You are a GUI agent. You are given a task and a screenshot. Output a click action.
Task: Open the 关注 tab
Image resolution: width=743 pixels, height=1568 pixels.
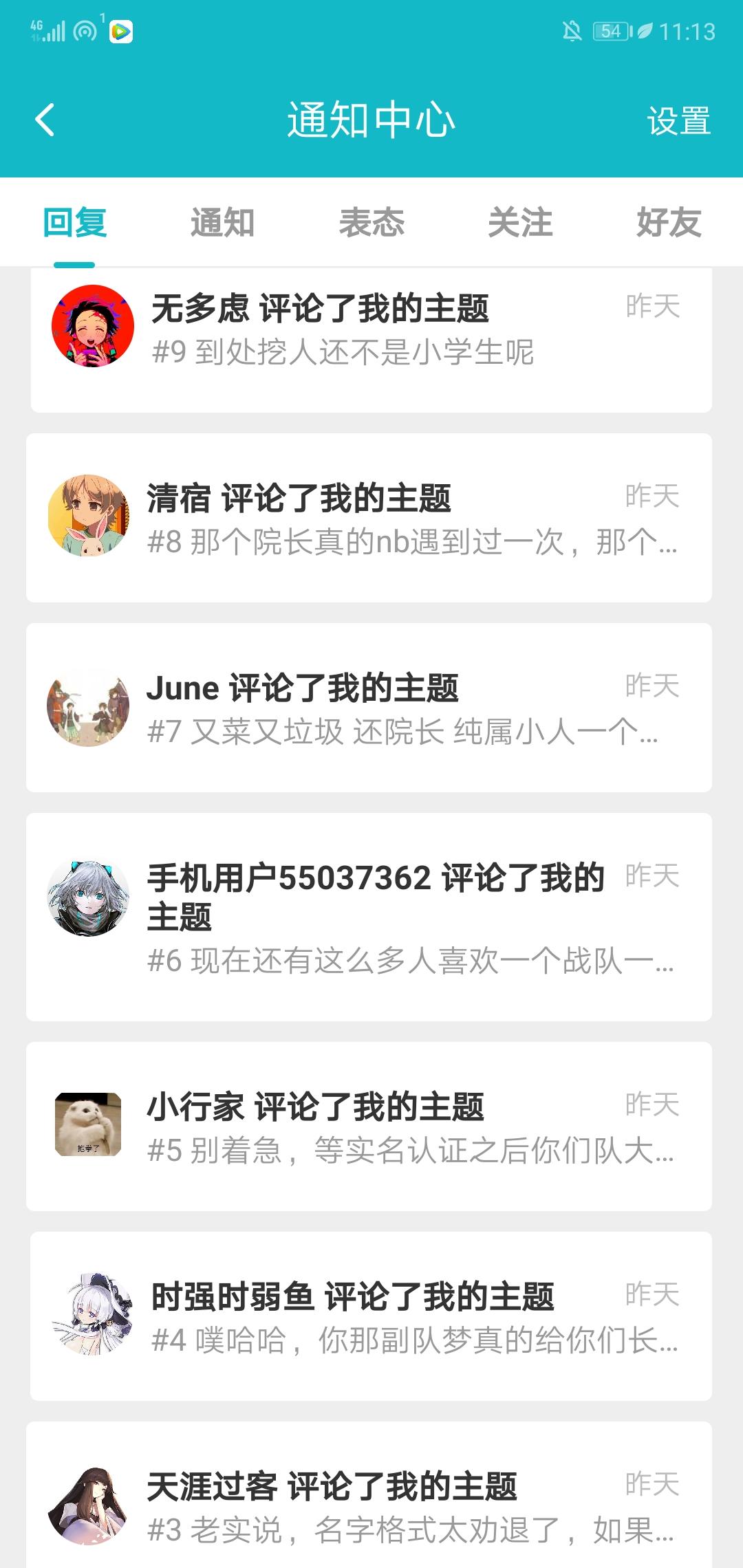click(520, 223)
